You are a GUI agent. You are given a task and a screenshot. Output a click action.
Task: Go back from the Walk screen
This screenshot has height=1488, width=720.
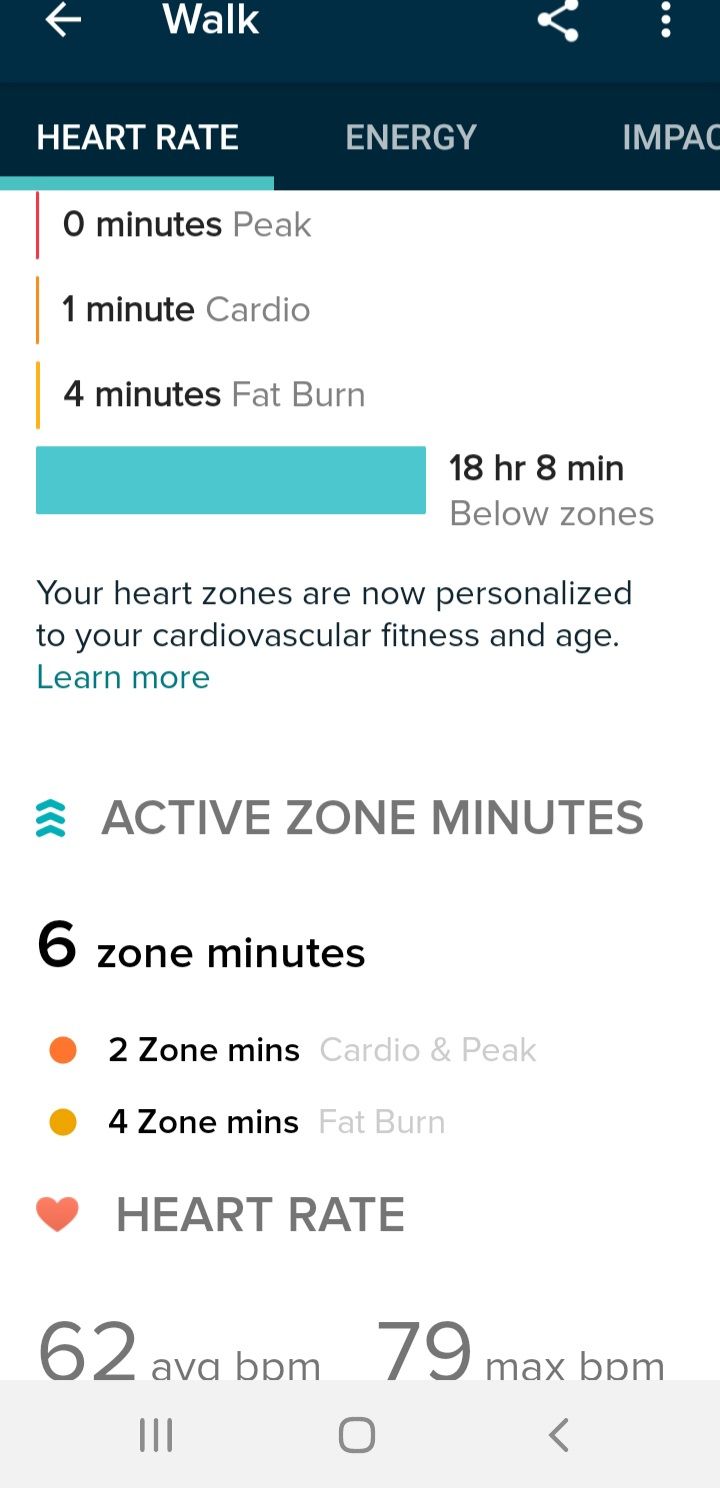(63, 21)
